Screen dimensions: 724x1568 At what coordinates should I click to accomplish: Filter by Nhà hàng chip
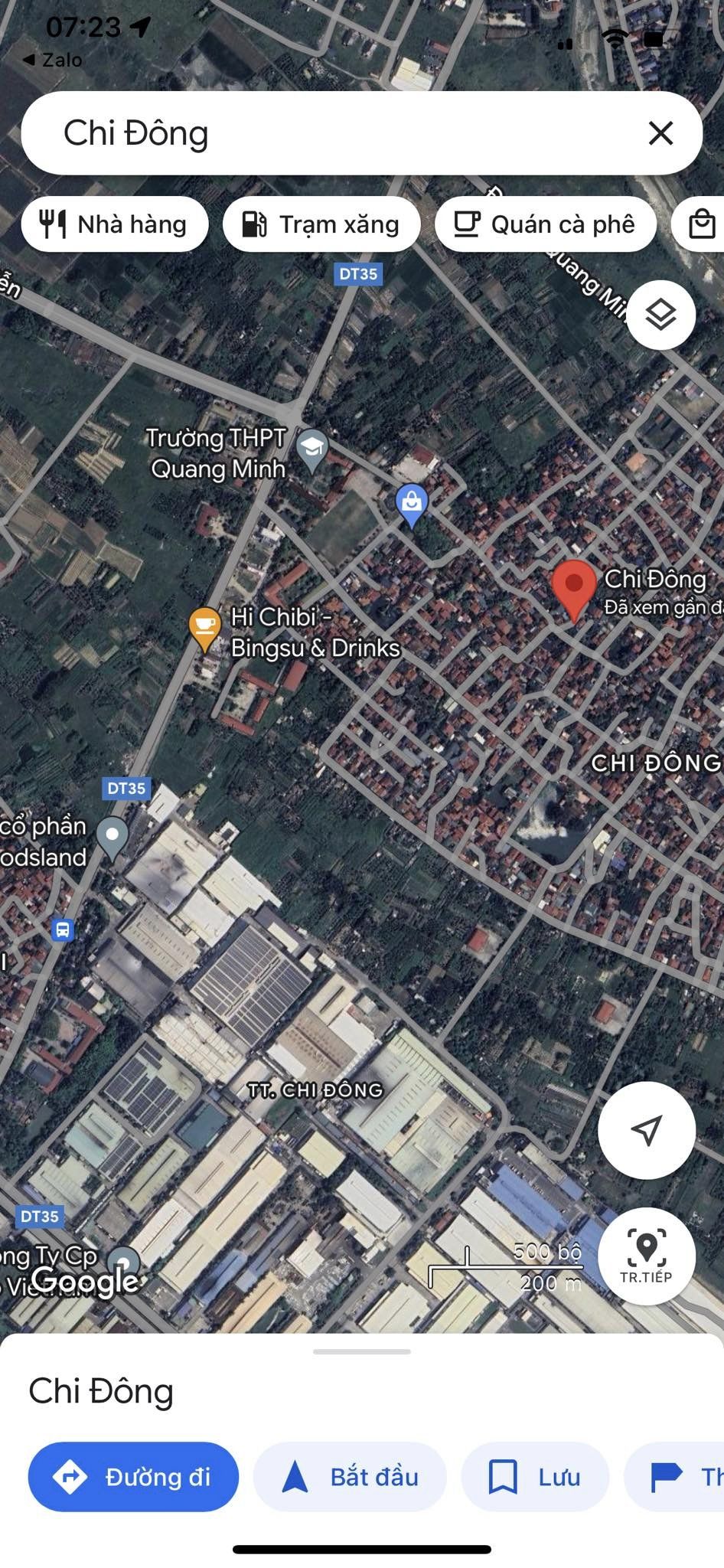point(115,224)
